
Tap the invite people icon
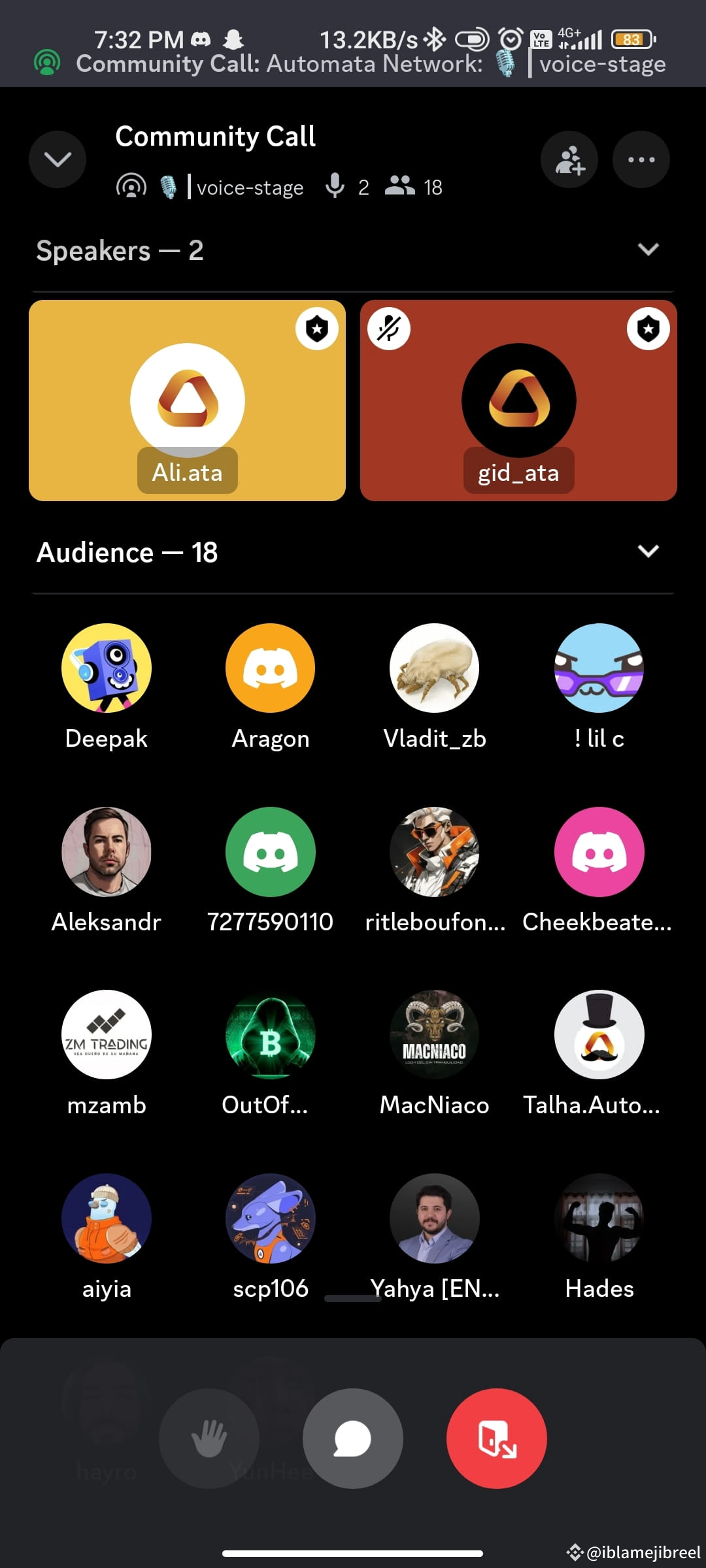[x=569, y=159]
